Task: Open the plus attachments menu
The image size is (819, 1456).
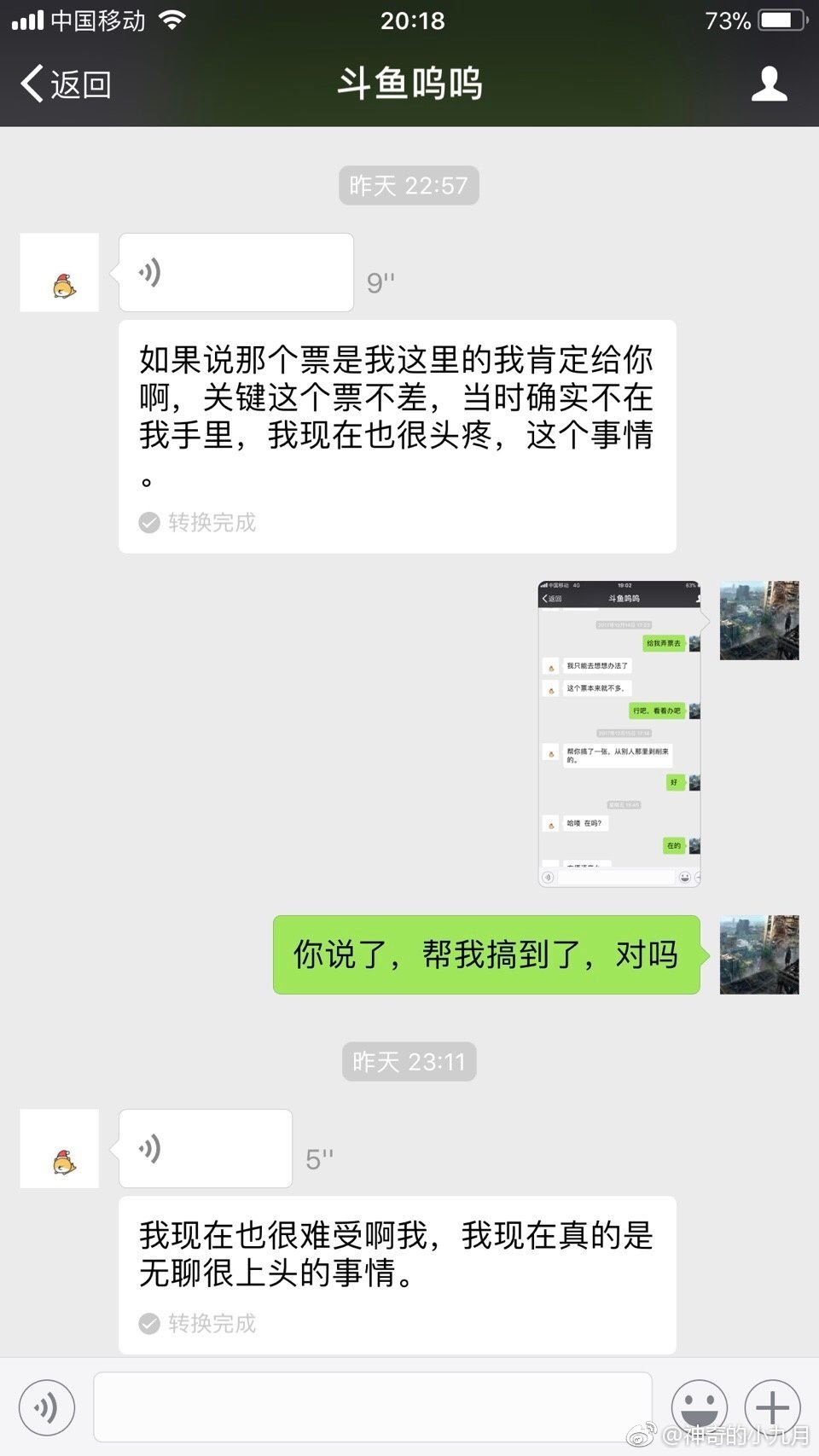Action: [772, 1407]
